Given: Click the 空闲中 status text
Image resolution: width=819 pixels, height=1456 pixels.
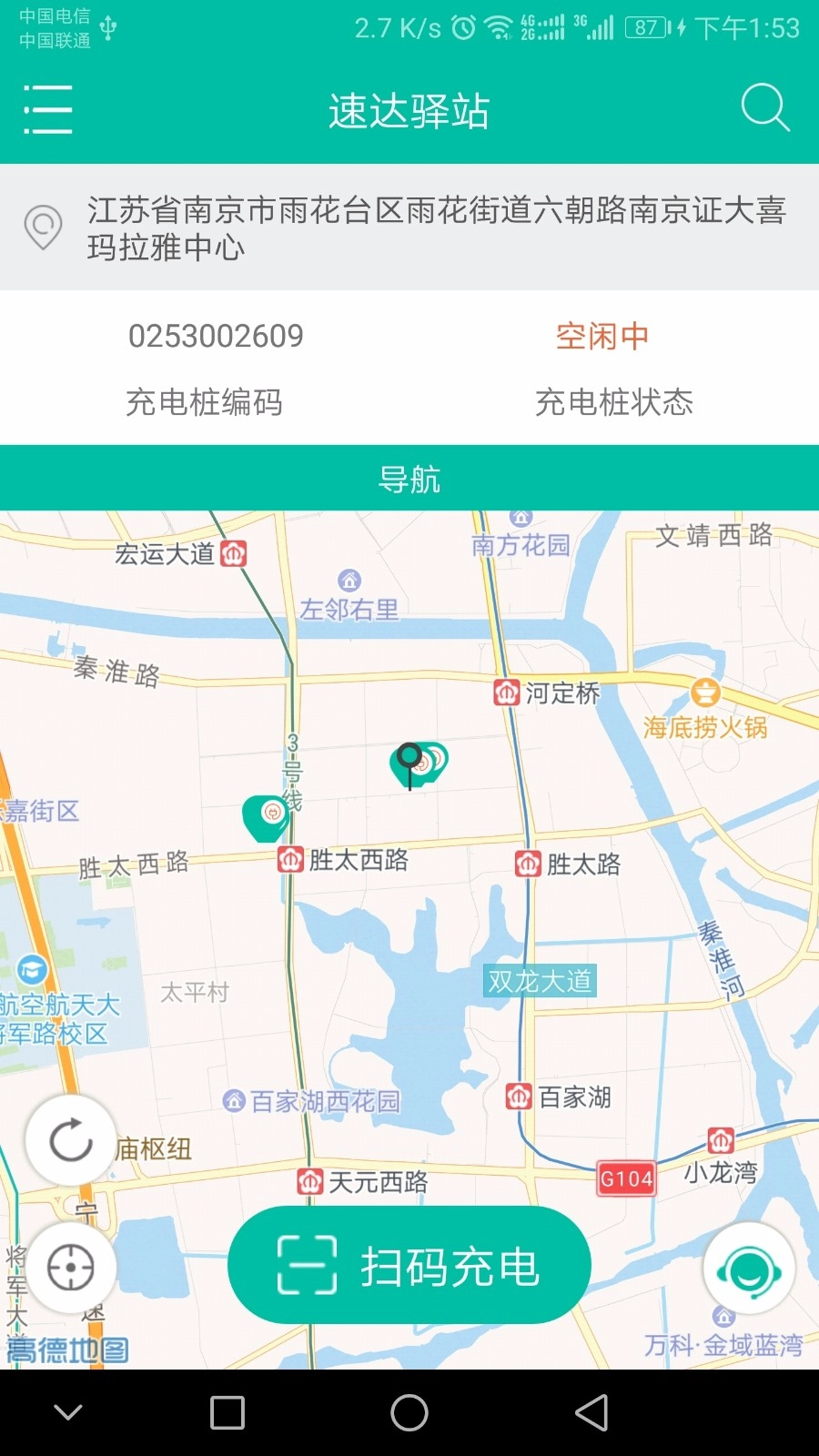Looking at the screenshot, I should (602, 336).
